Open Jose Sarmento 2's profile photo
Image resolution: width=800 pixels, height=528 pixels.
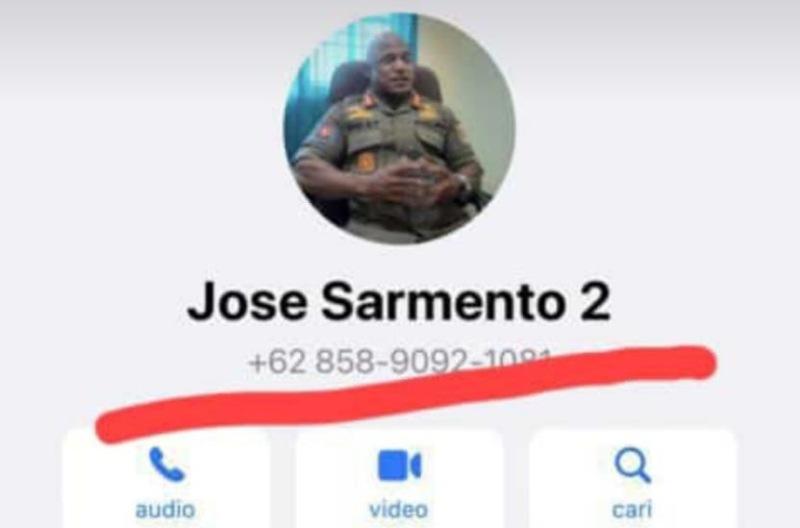coord(399,128)
